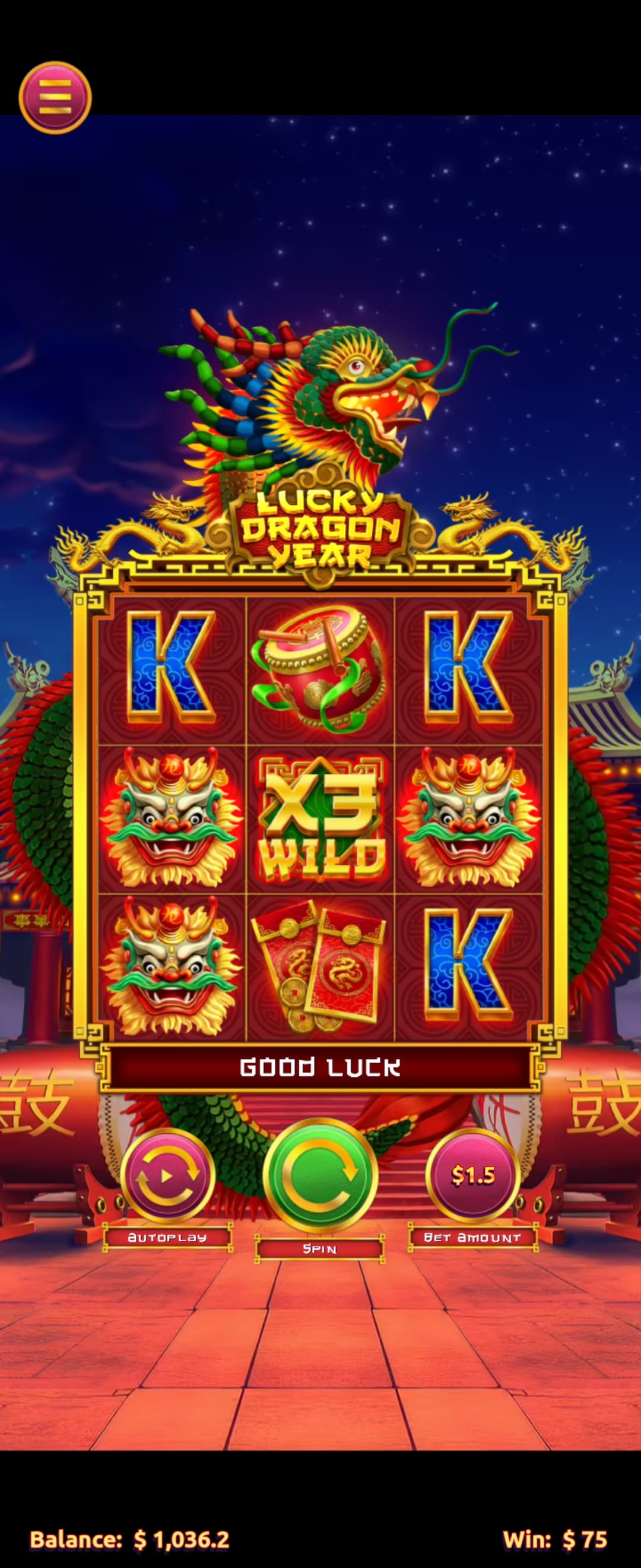Change the $1.5 bet amount
This screenshot has height=1568, width=641.
pyautogui.click(x=472, y=1175)
